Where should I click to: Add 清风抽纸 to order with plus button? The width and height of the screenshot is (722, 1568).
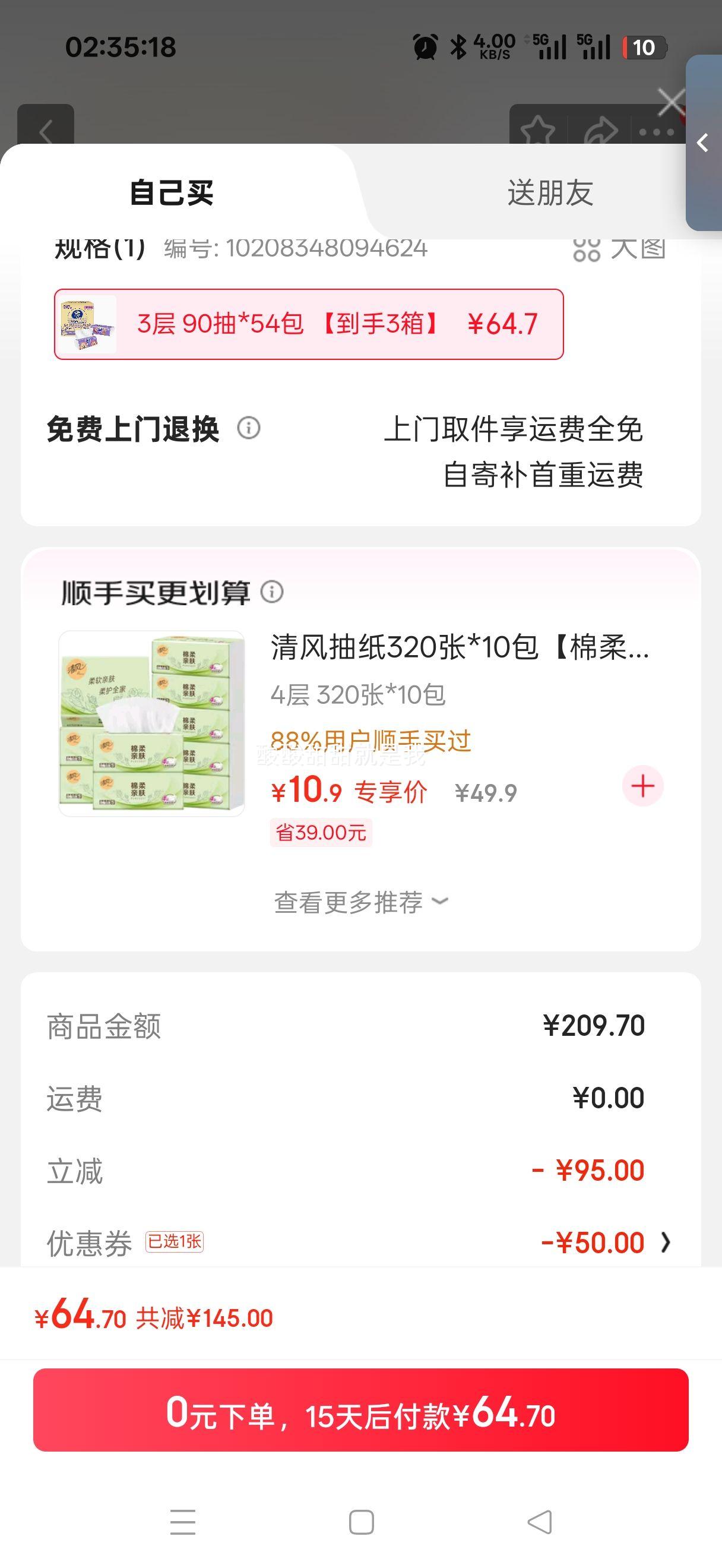pos(642,786)
